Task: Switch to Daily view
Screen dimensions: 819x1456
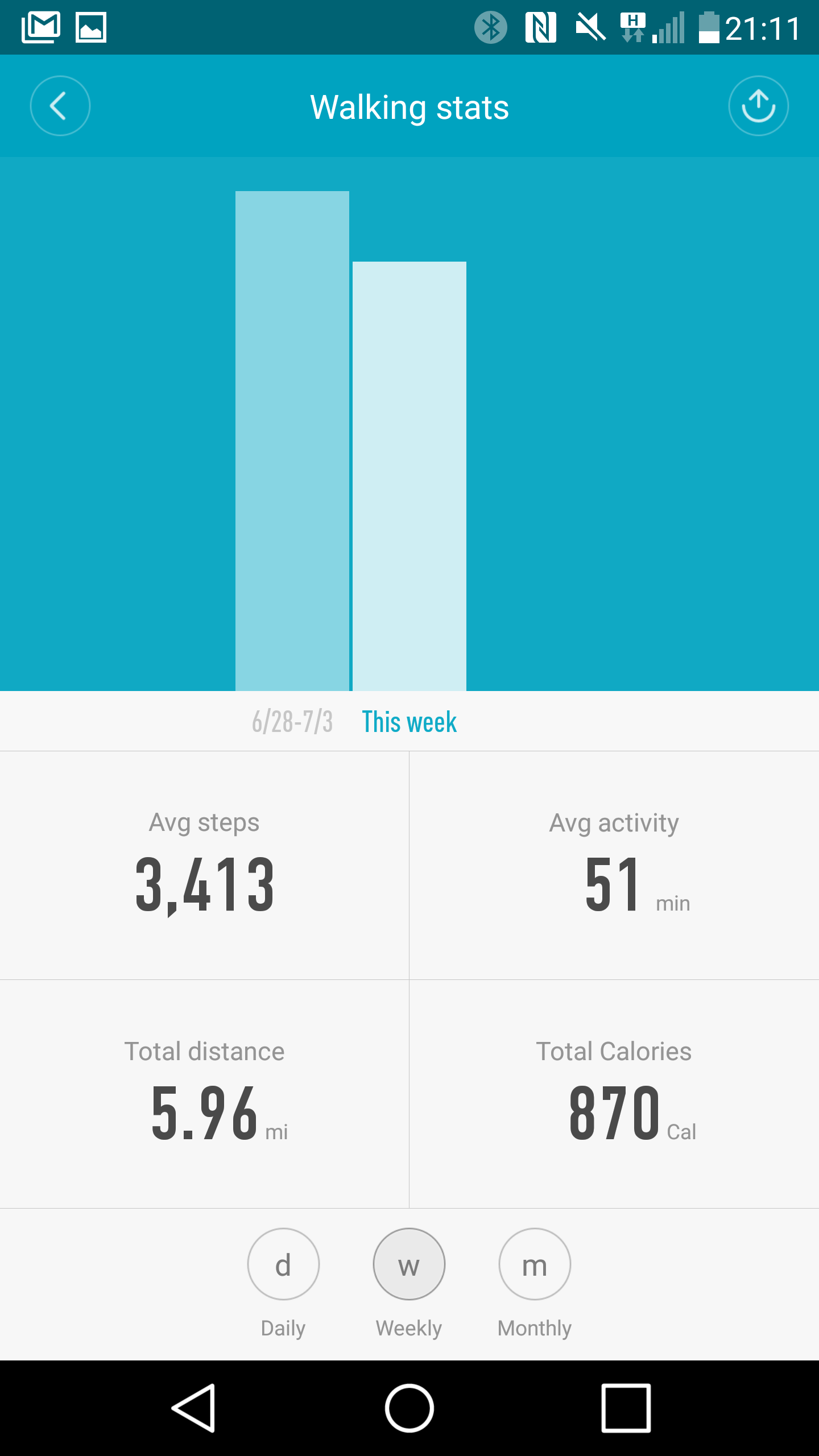Action: (283, 1264)
